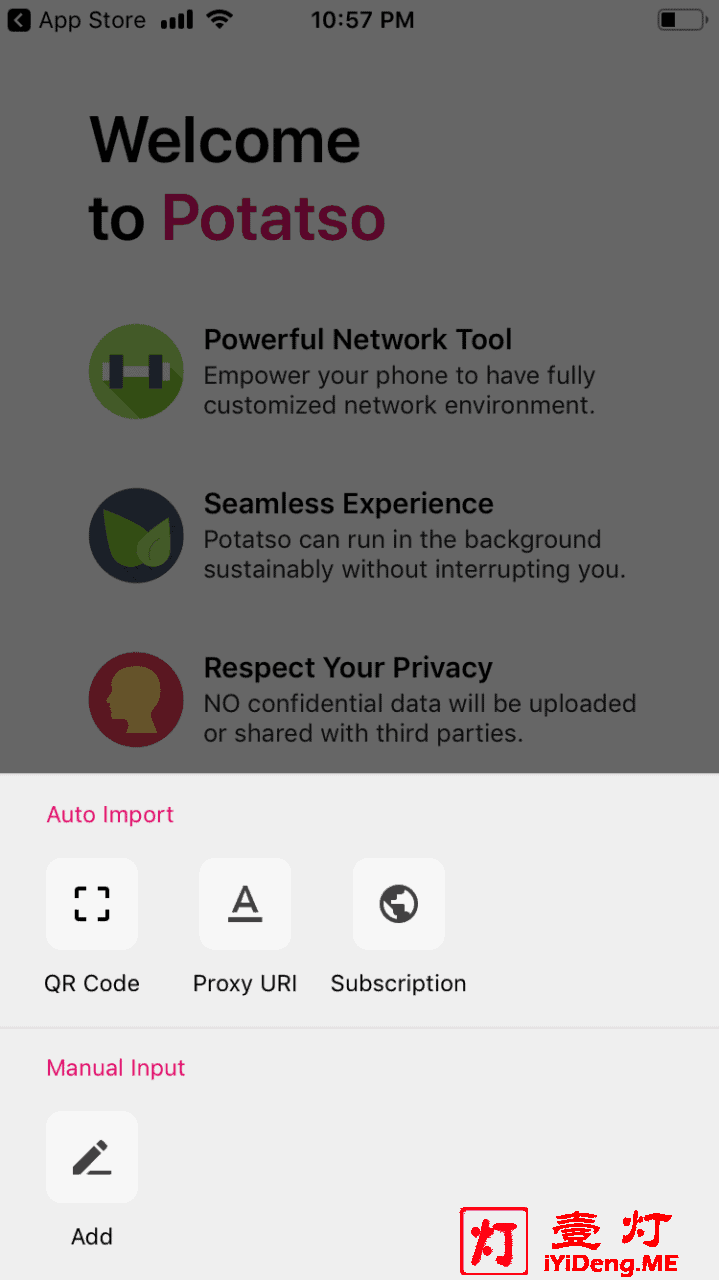The width and height of the screenshot is (719, 1280).
Task: Choose the Proxy URI import option
Action: point(245,904)
